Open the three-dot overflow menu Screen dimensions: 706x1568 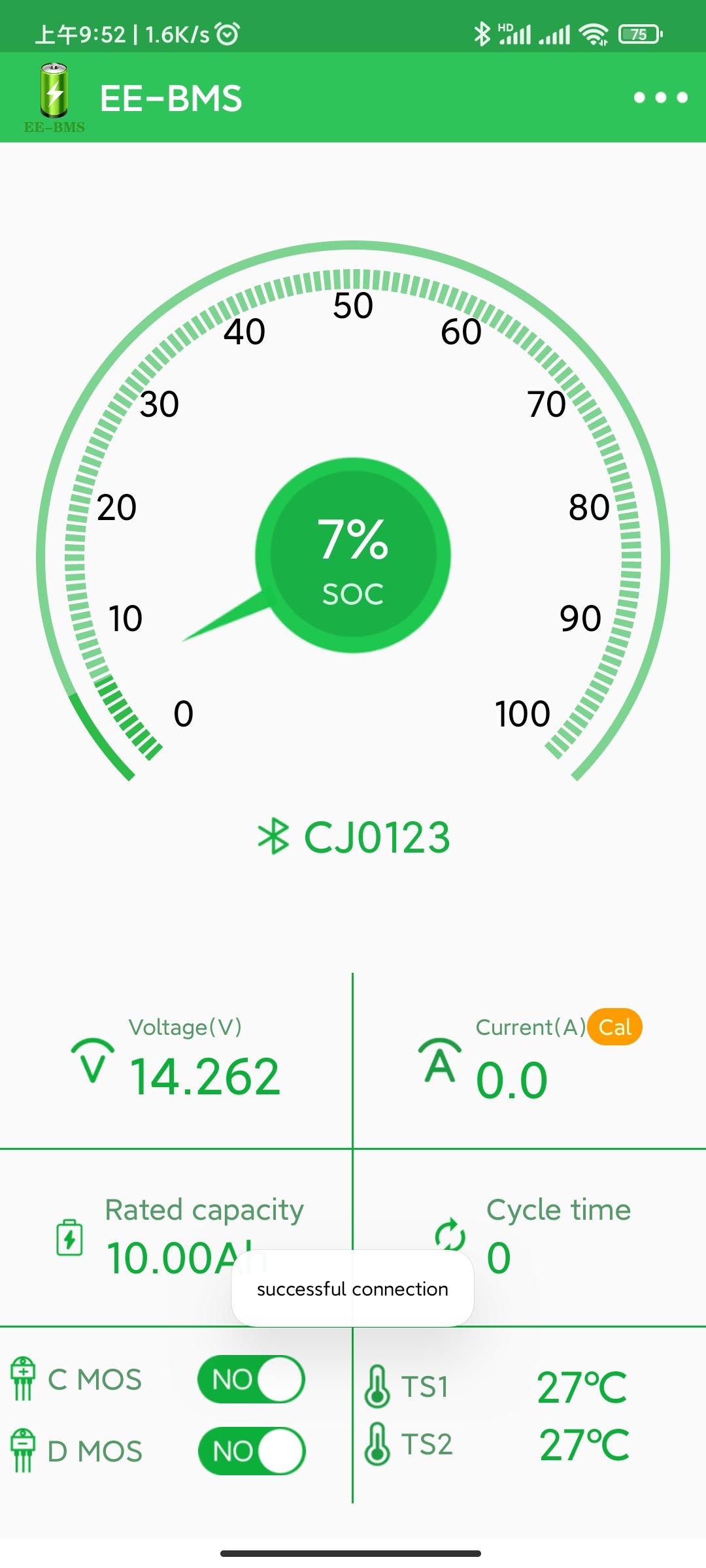tap(660, 97)
